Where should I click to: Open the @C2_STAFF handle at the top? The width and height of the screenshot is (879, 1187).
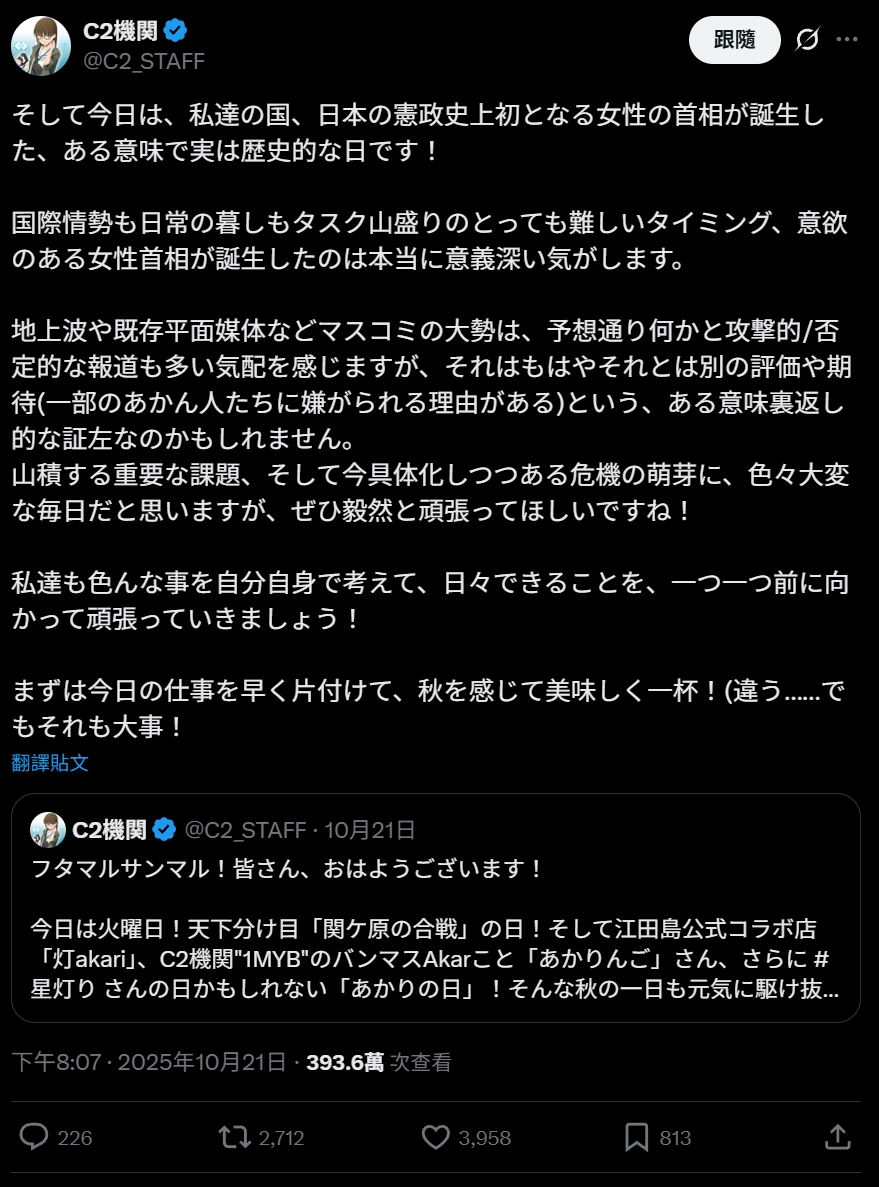(x=143, y=61)
